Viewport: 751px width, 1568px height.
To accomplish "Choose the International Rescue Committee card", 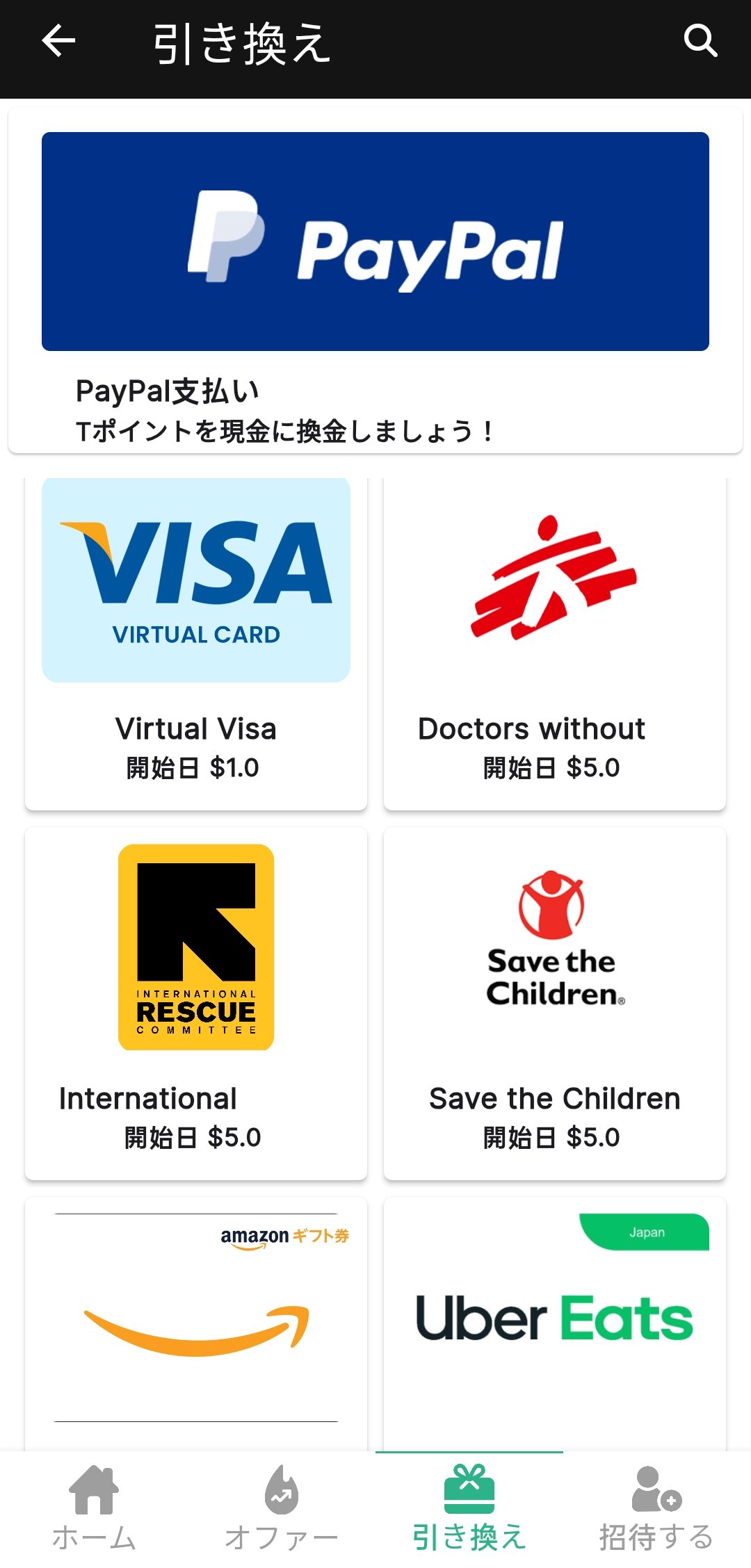I will tap(196, 1002).
